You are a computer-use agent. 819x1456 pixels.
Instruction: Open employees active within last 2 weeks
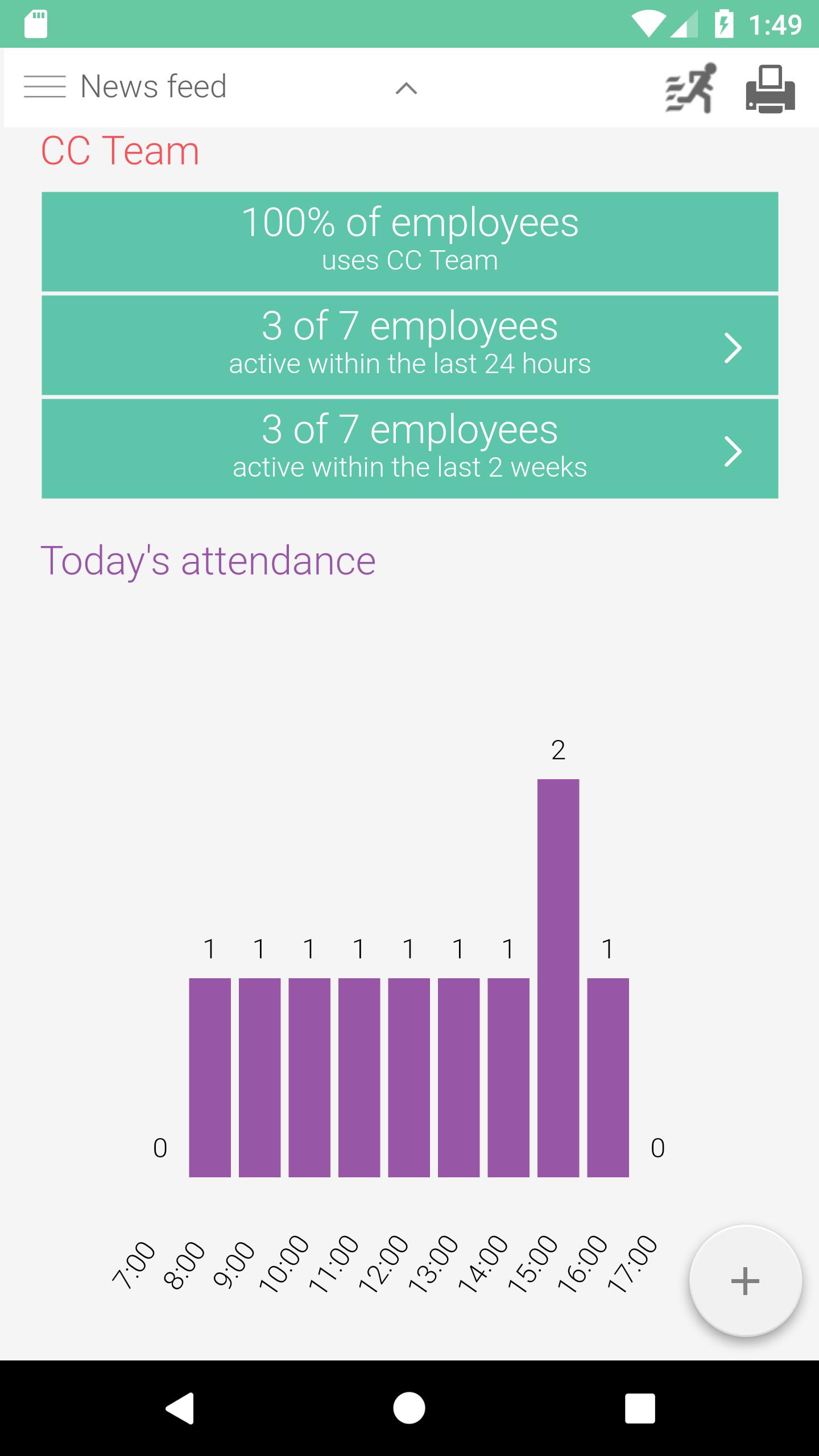pyautogui.click(x=409, y=449)
